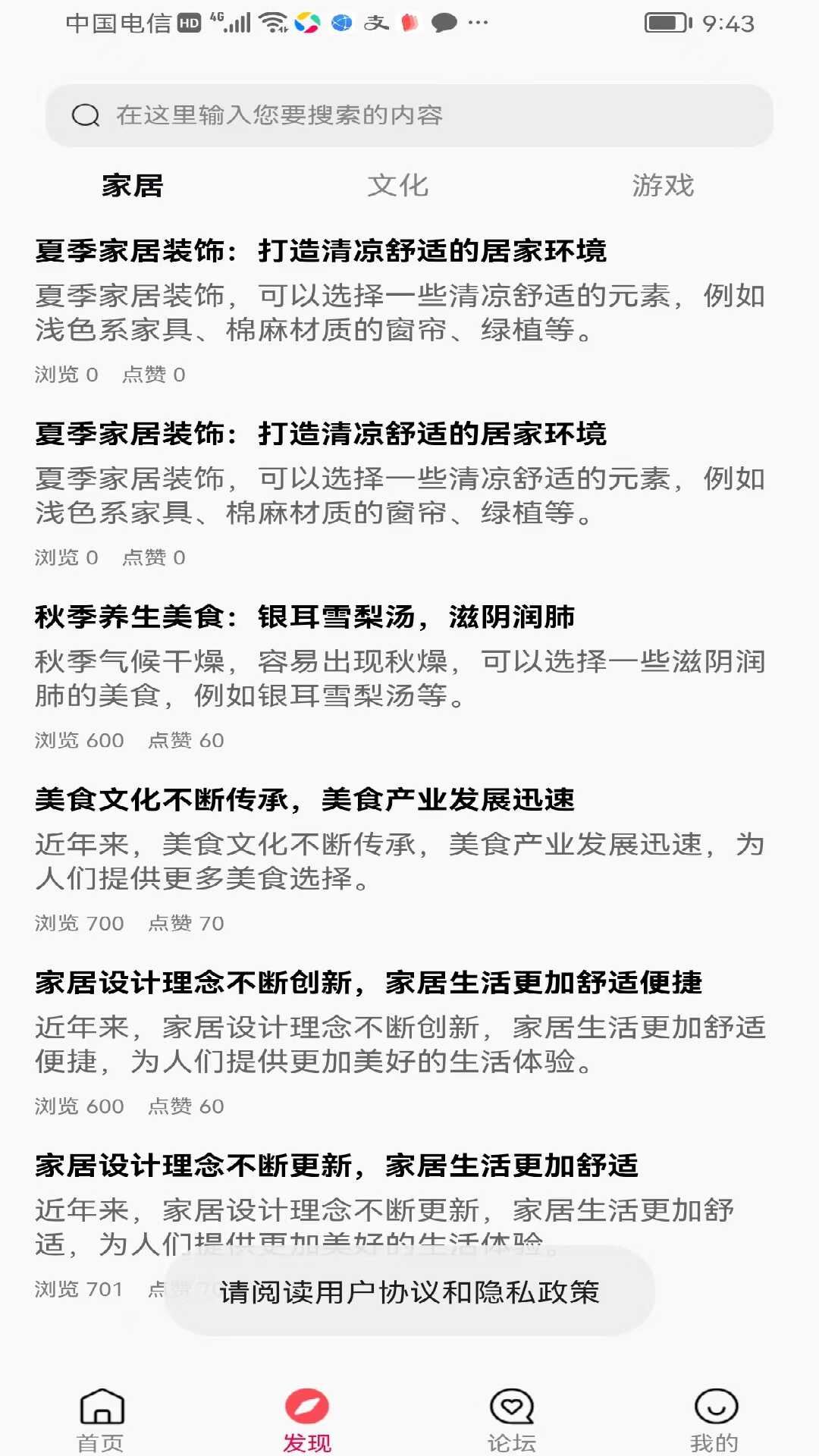819x1456 pixels.
Task: Switch to the 游戏 tab
Action: pyautogui.click(x=664, y=185)
